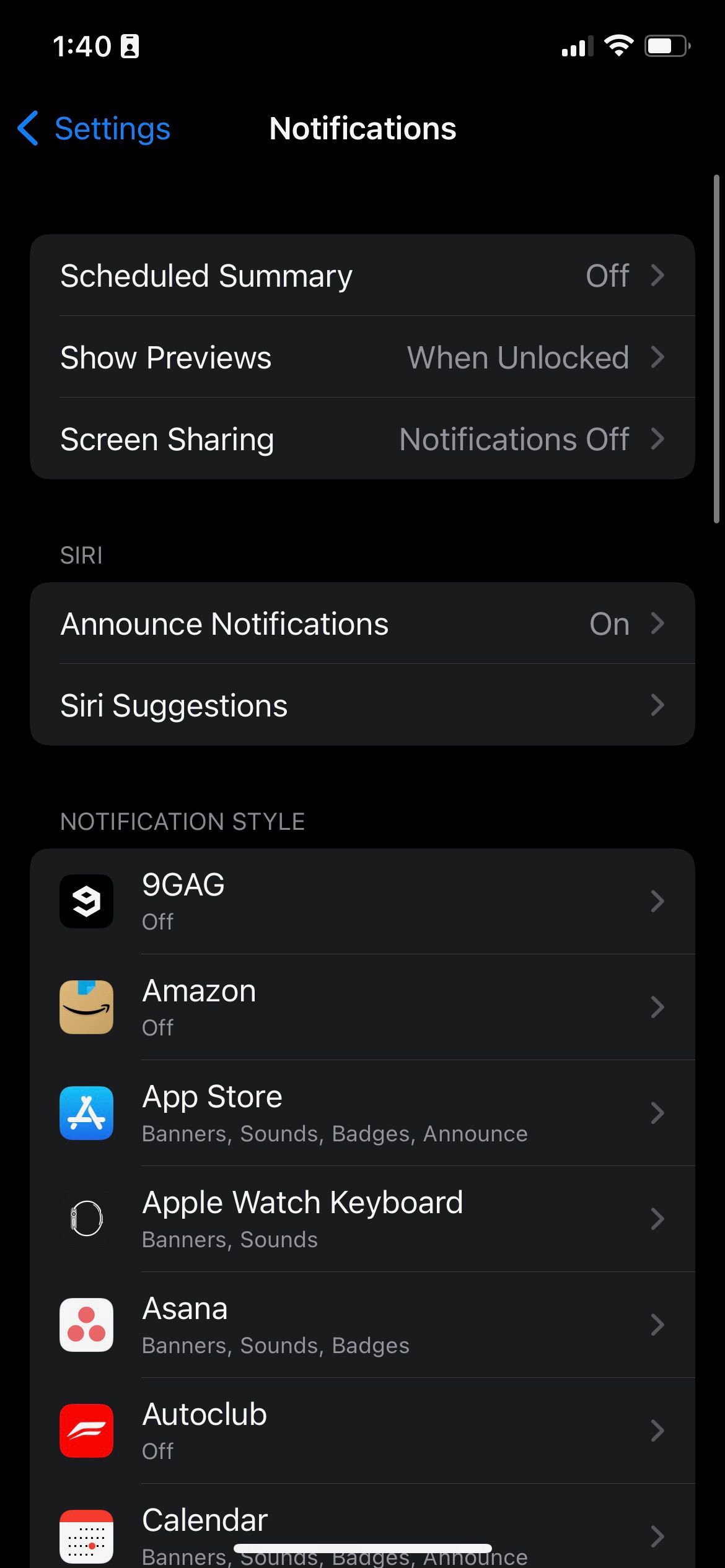725x1568 pixels.
Task: Tap the Apple Watch Keyboard icon
Action: [87, 1219]
